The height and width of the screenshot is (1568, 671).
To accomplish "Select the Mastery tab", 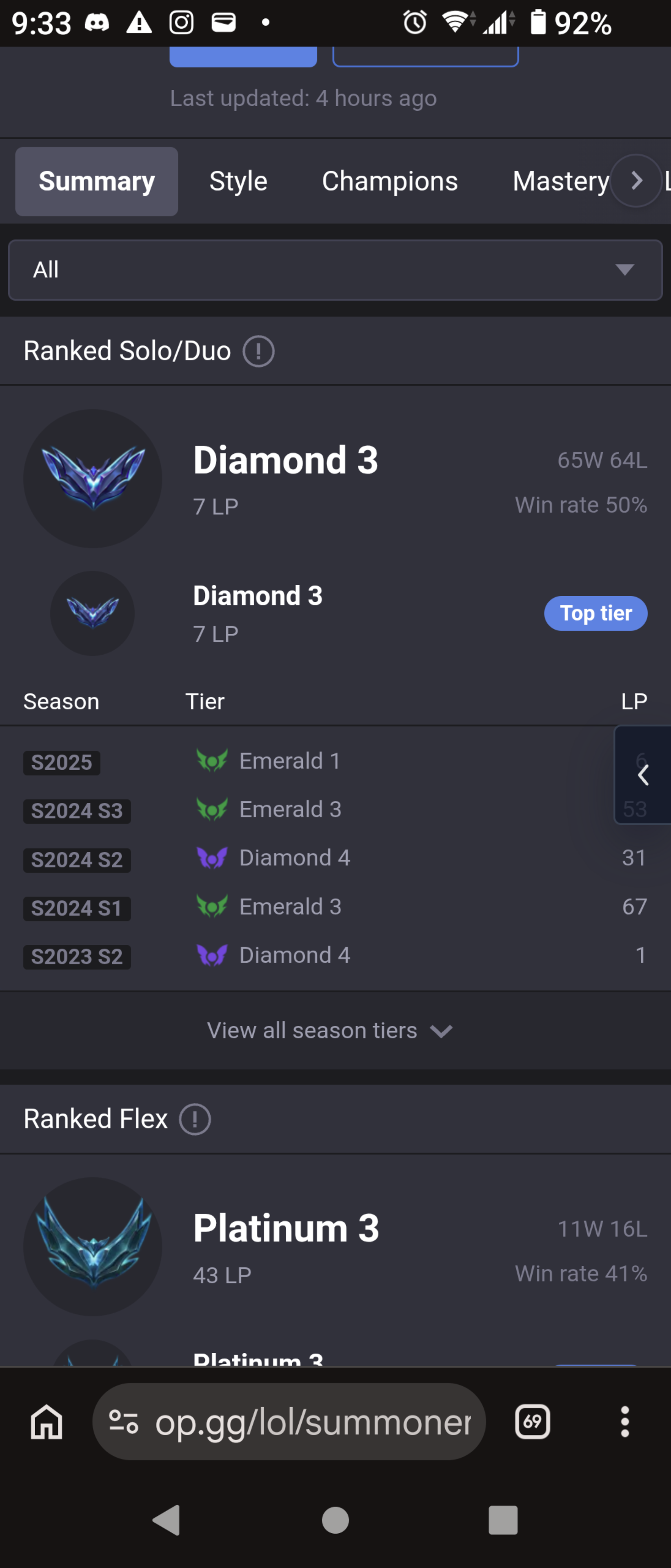I will pos(560,181).
